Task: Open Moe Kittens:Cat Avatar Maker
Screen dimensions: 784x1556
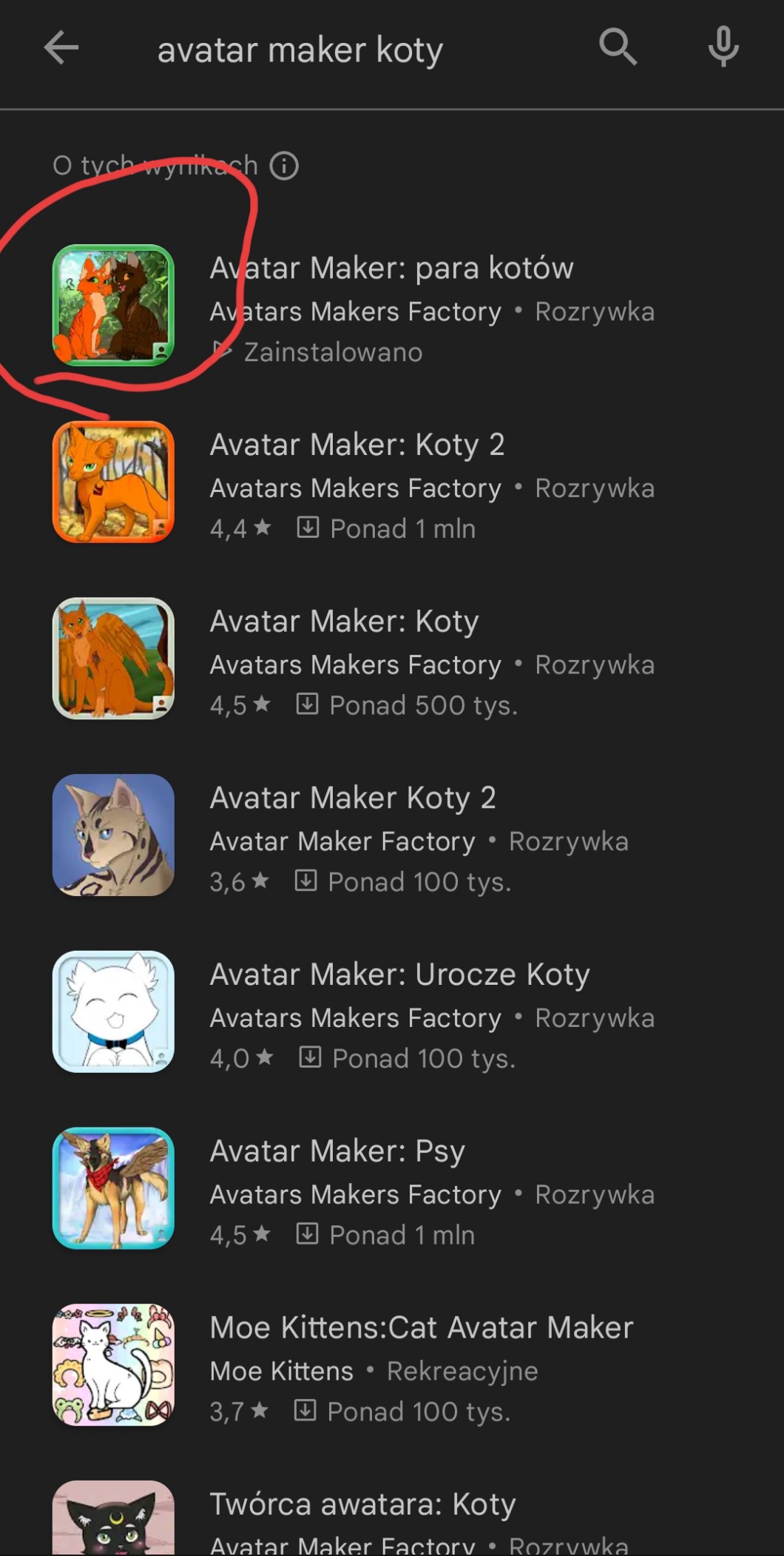Action: coord(421,1328)
